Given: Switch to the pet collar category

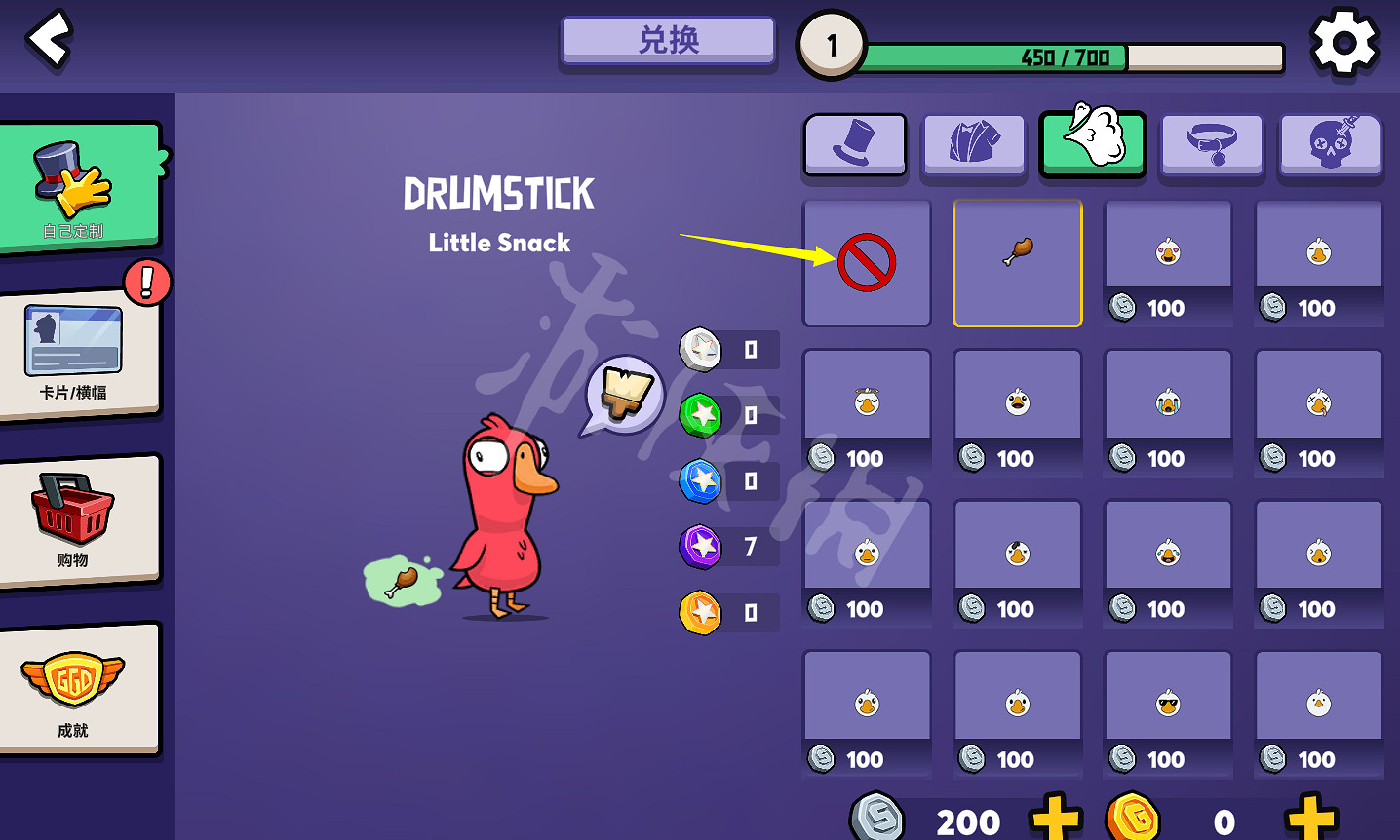Looking at the screenshot, I should coord(1212,145).
